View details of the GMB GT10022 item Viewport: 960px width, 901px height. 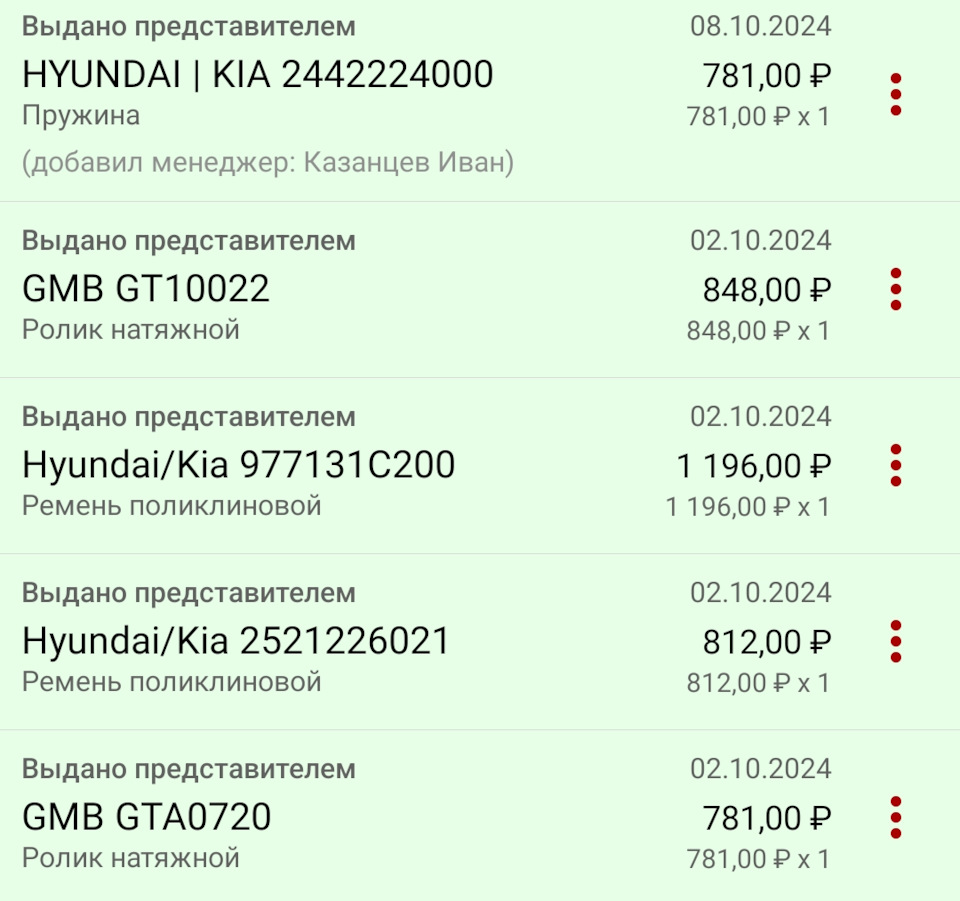click(146, 289)
